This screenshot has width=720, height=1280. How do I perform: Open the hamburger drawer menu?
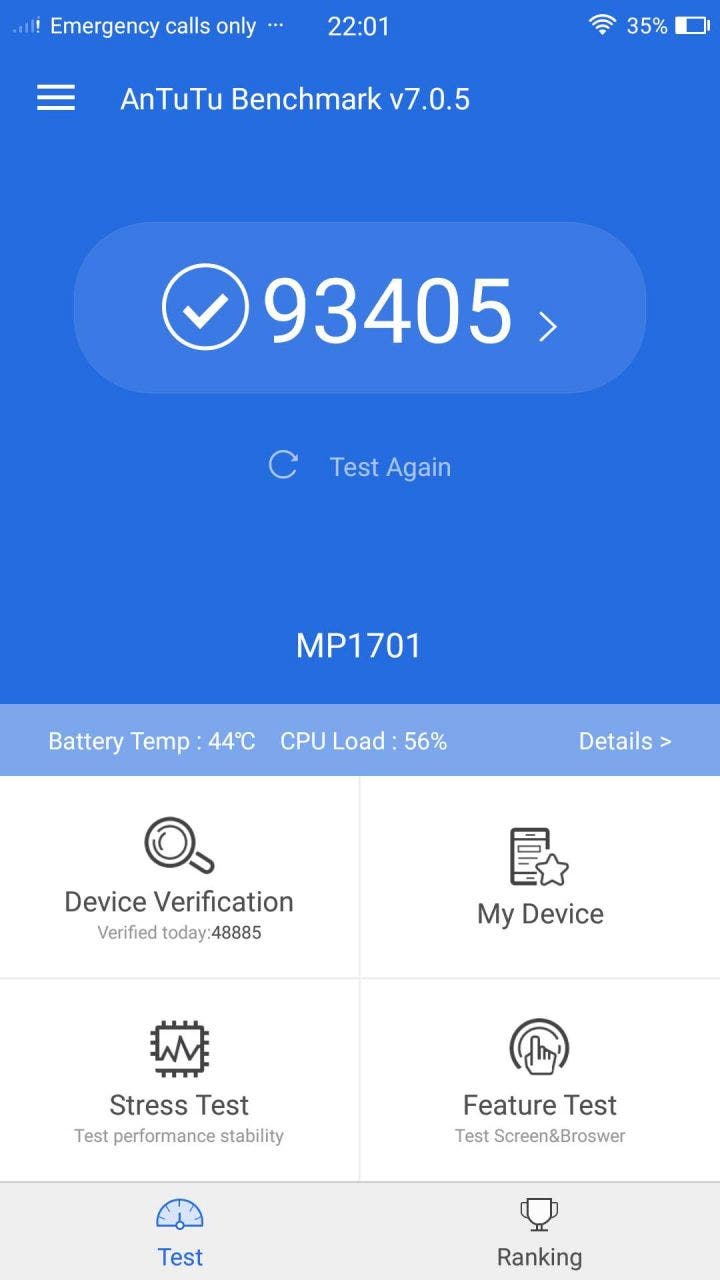pyautogui.click(x=56, y=97)
